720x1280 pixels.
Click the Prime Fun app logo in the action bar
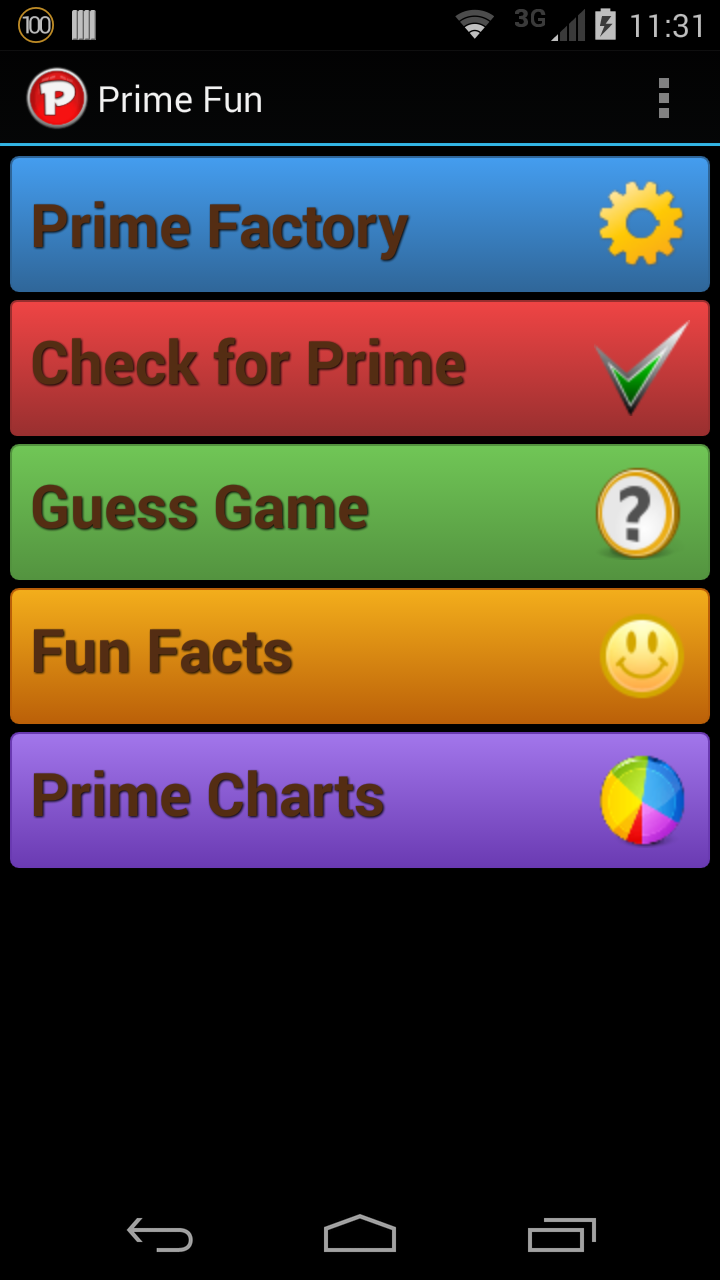coord(52,98)
